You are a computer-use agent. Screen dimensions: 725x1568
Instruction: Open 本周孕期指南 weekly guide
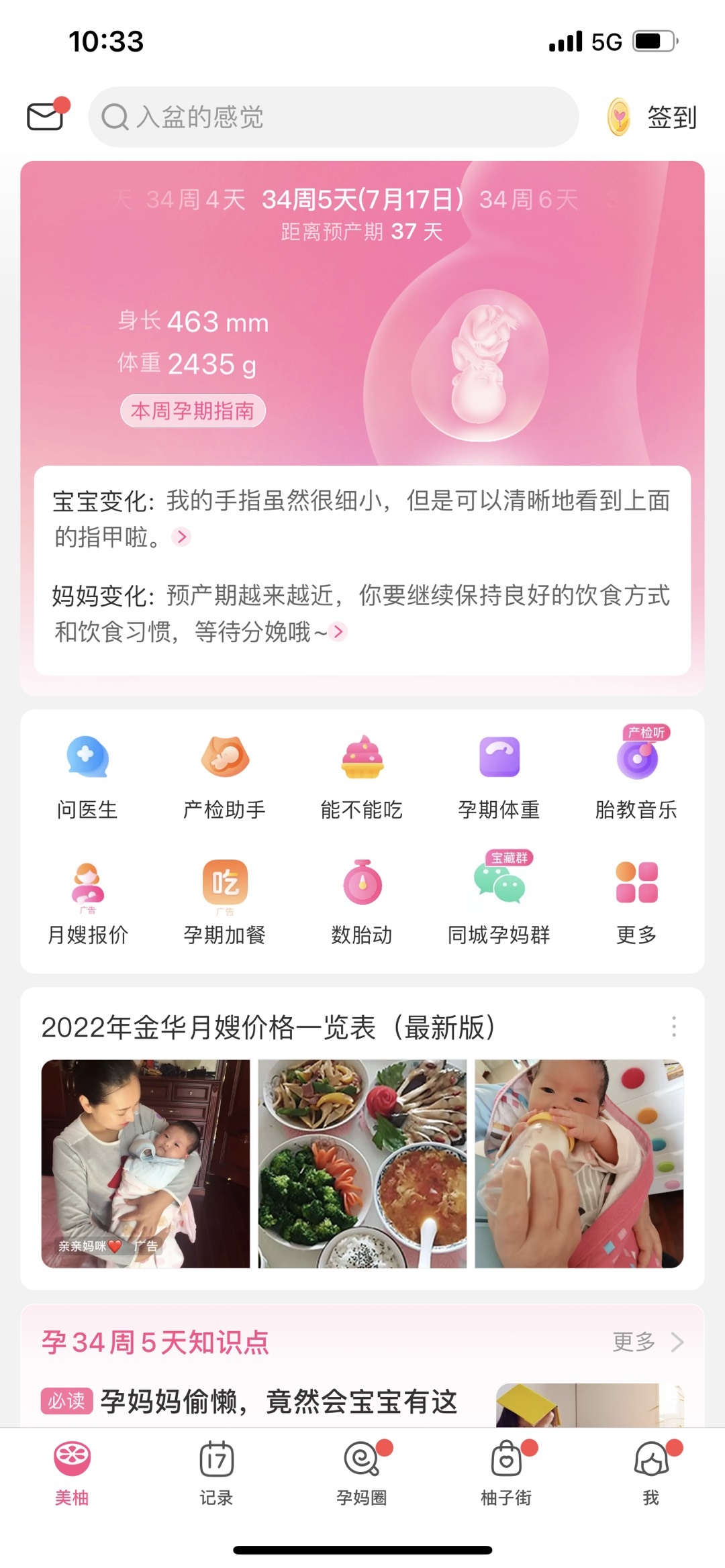tap(193, 411)
